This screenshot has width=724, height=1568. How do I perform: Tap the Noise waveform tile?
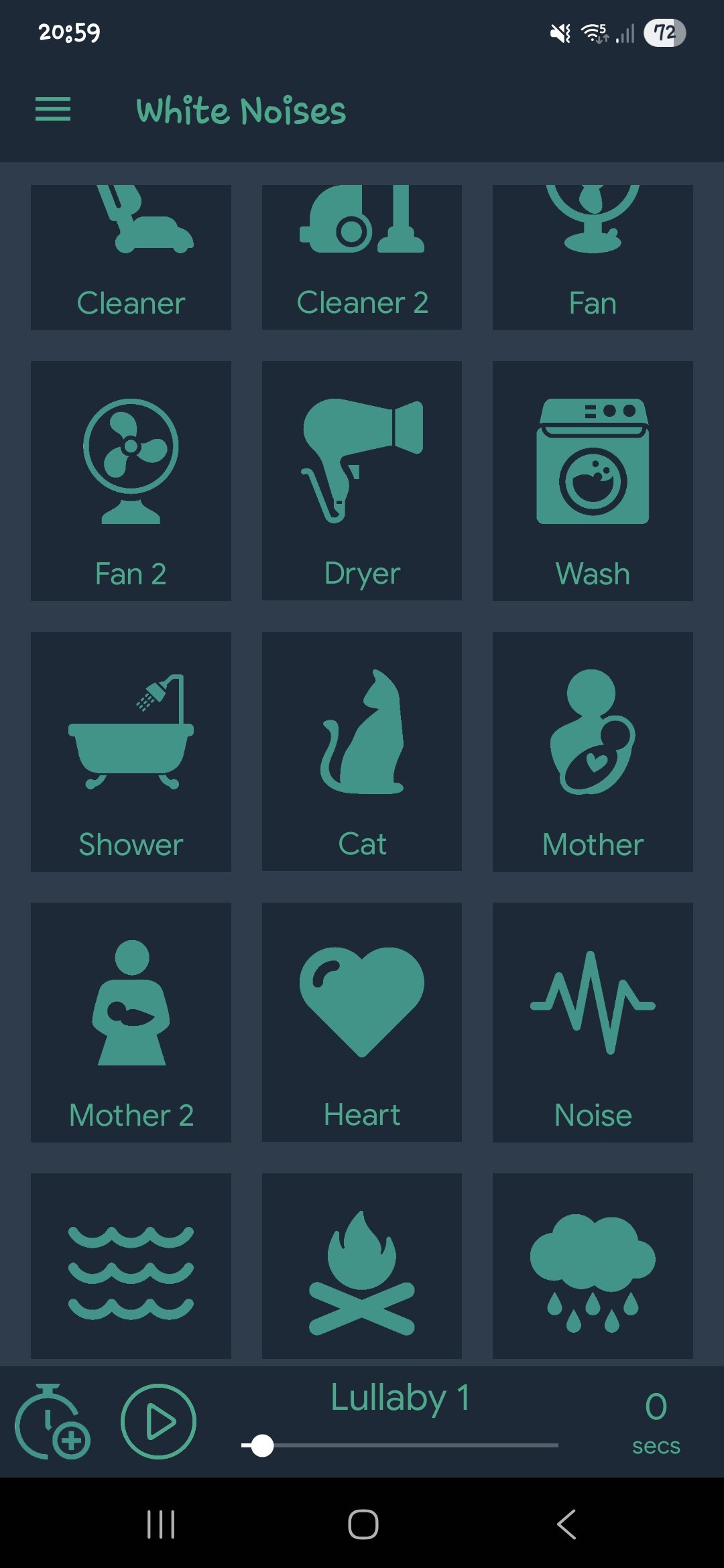593,1022
